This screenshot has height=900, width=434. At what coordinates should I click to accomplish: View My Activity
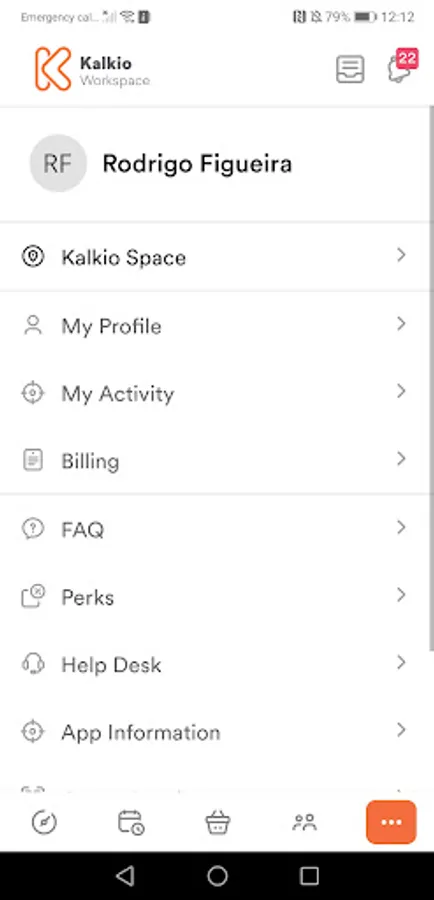[x=215, y=393]
